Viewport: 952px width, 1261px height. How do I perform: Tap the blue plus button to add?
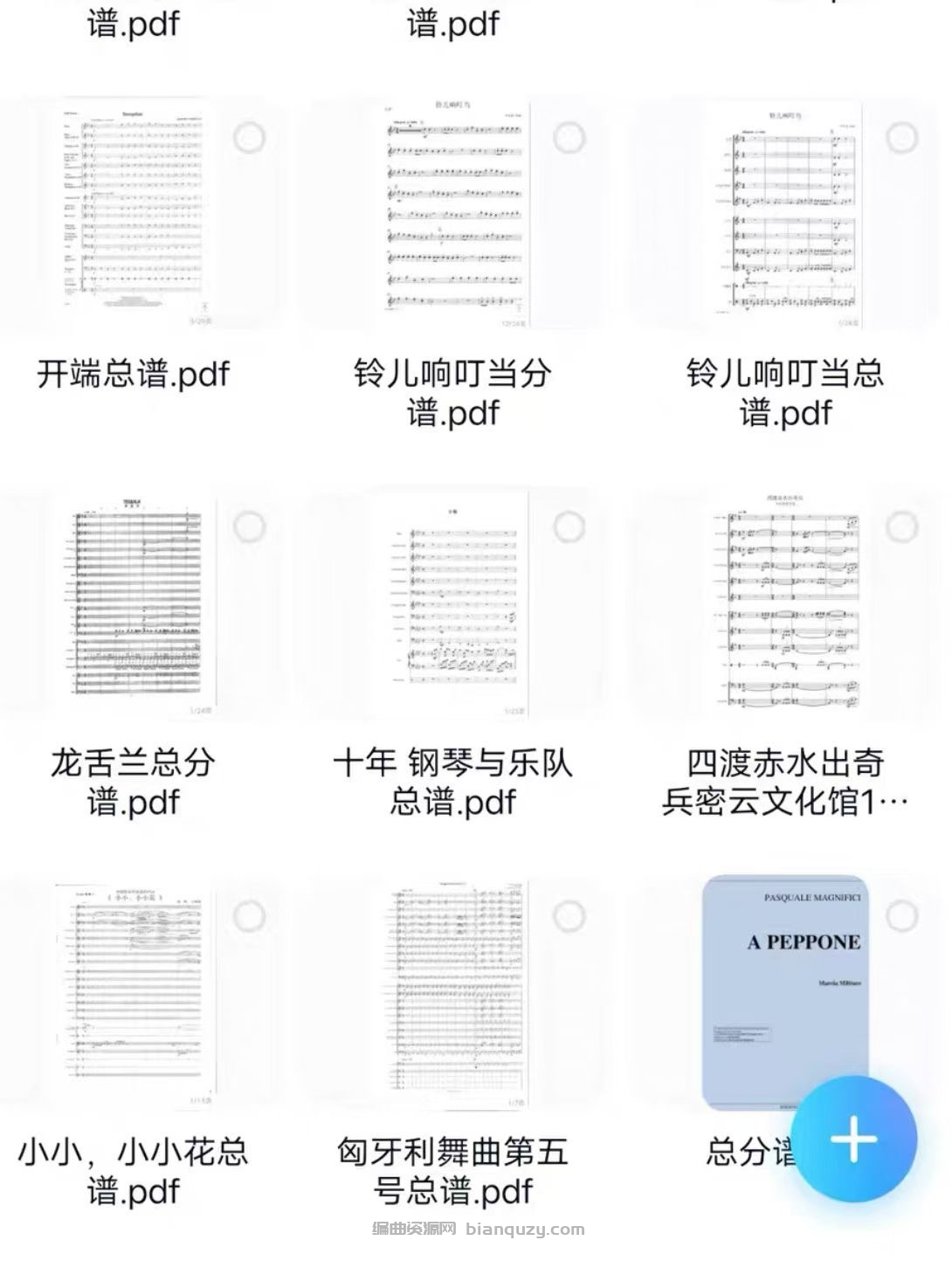854,1140
